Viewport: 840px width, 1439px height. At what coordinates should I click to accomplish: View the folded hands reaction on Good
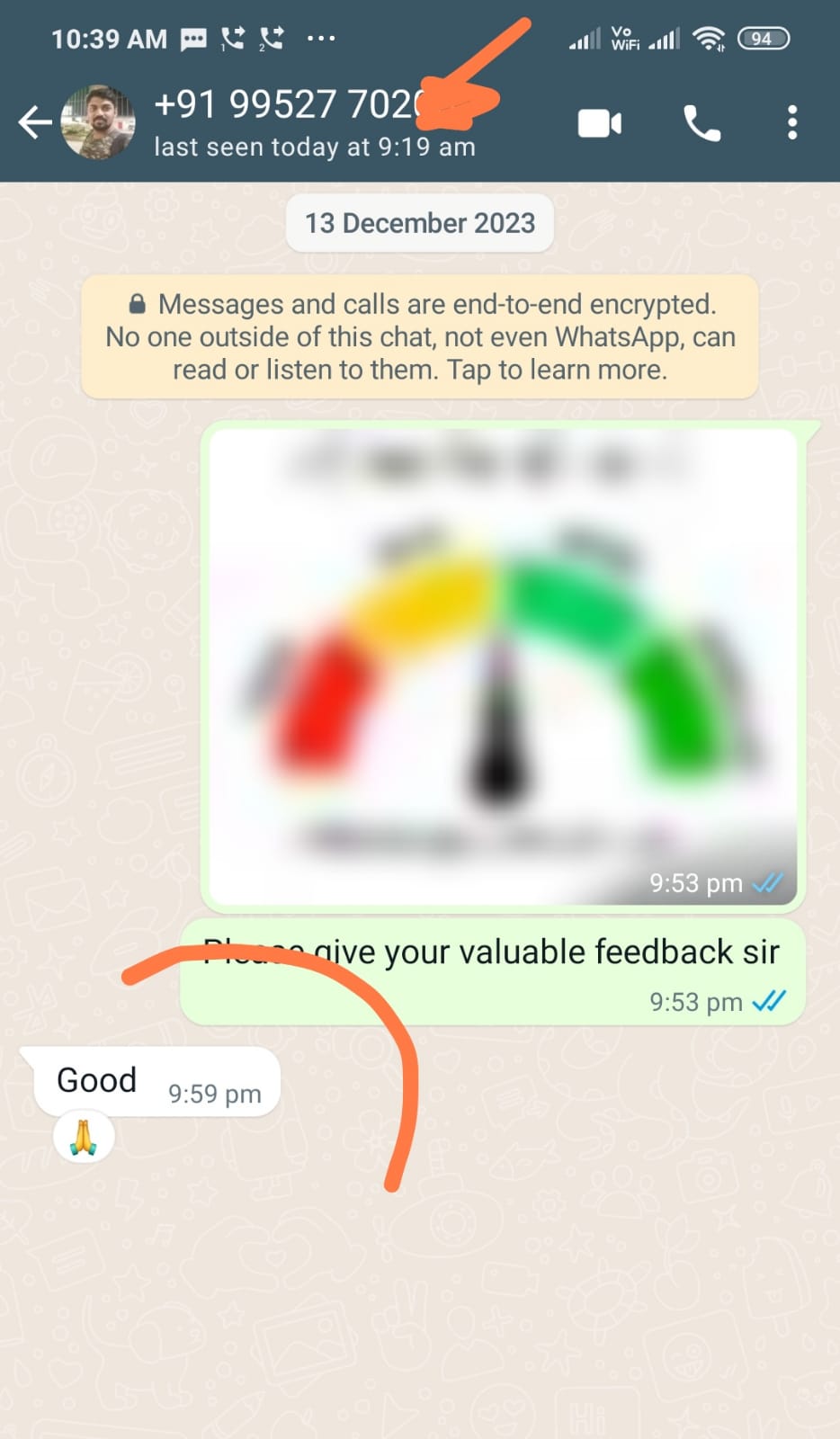point(84,1138)
